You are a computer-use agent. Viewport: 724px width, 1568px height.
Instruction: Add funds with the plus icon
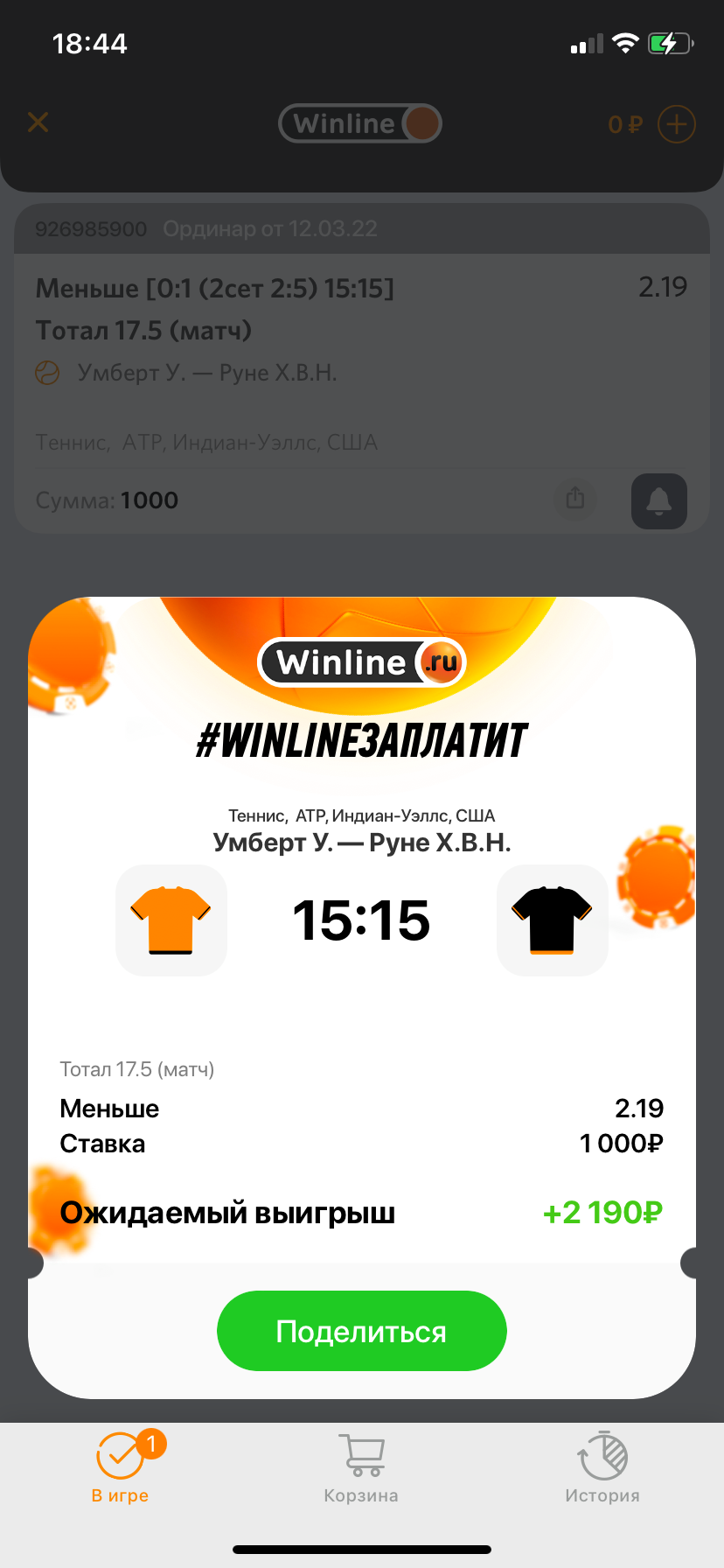pyautogui.click(x=676, y=124)
